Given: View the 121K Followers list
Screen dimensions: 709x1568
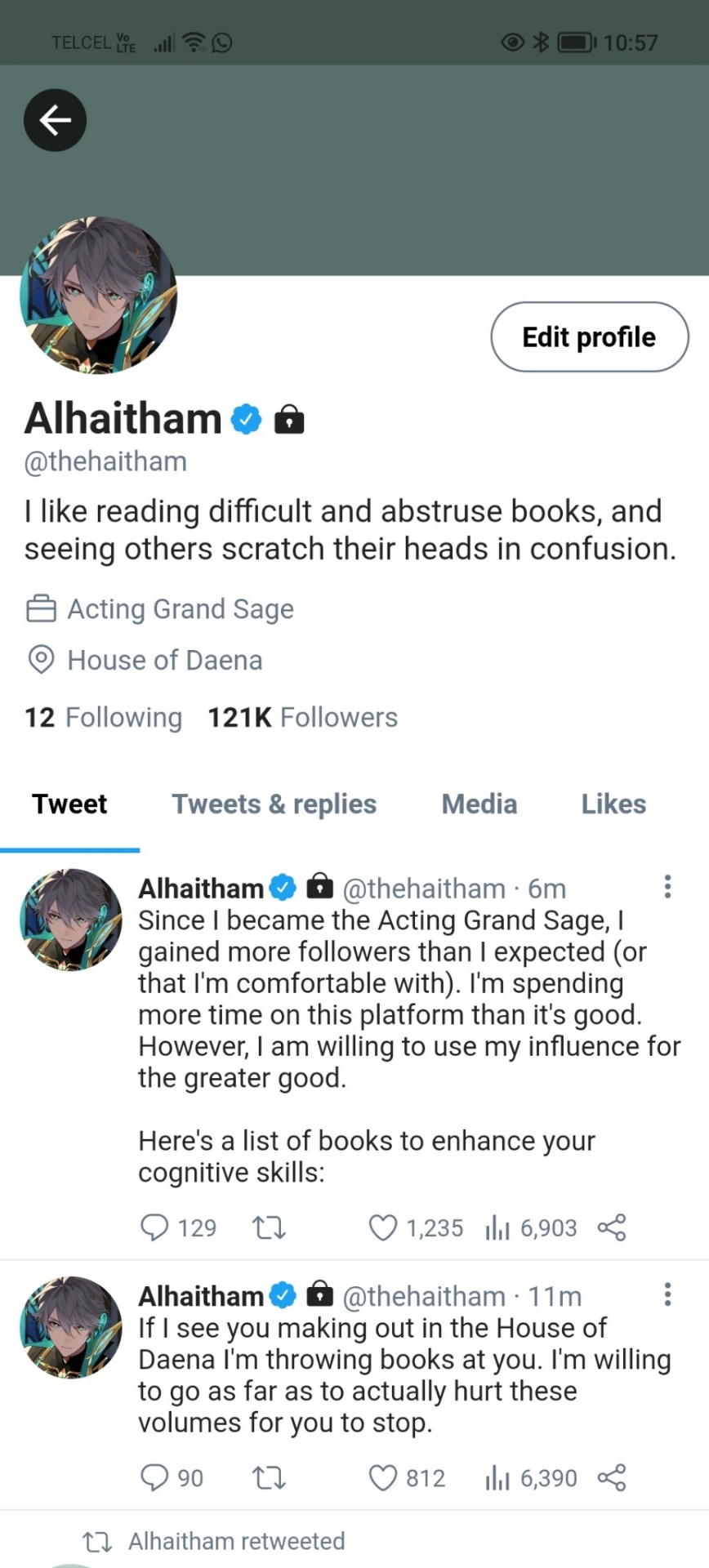Looking at the screenshot, I should click(302, 717).
